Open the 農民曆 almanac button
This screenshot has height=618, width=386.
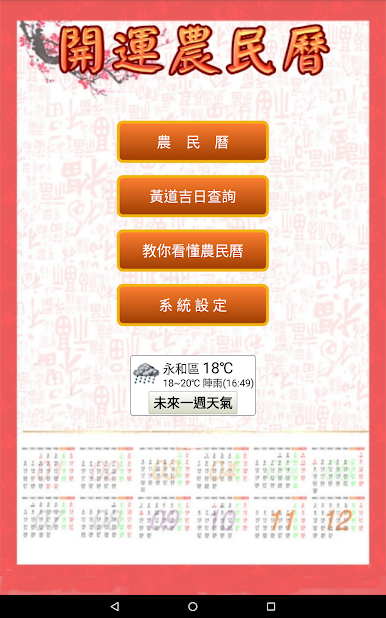tap(193, 142)
